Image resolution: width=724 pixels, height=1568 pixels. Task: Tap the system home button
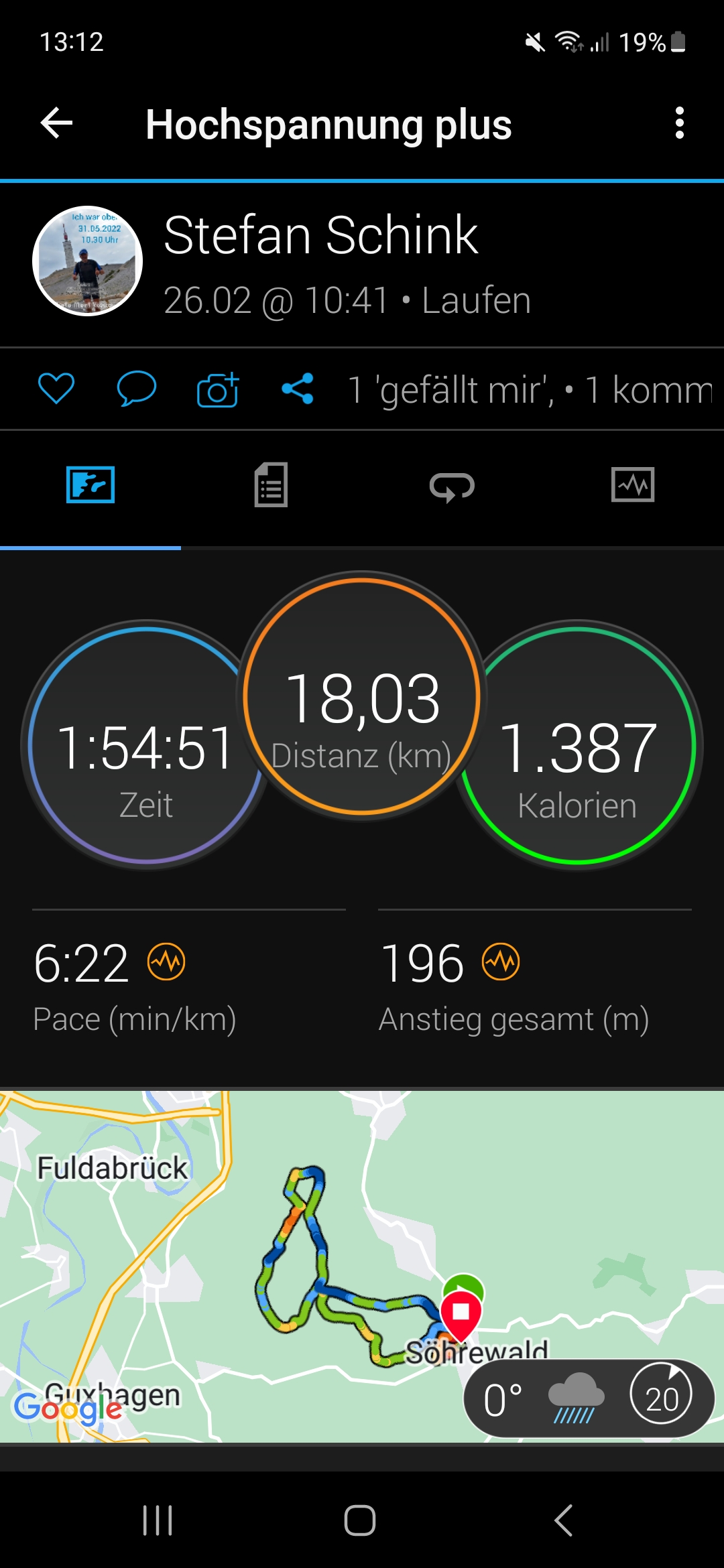tap(360, 1520)
